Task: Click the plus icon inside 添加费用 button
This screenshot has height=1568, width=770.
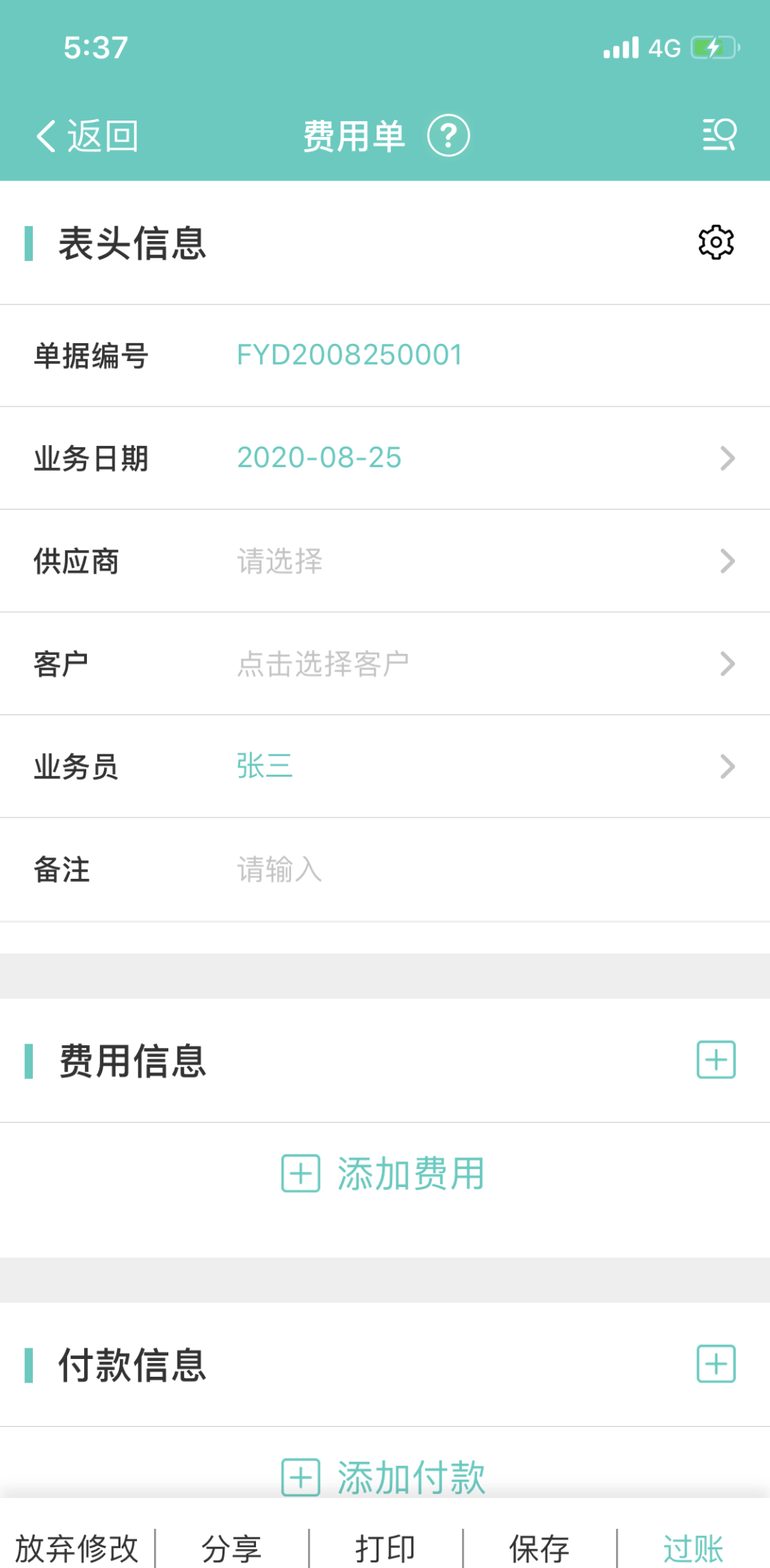Action: 302,1174
